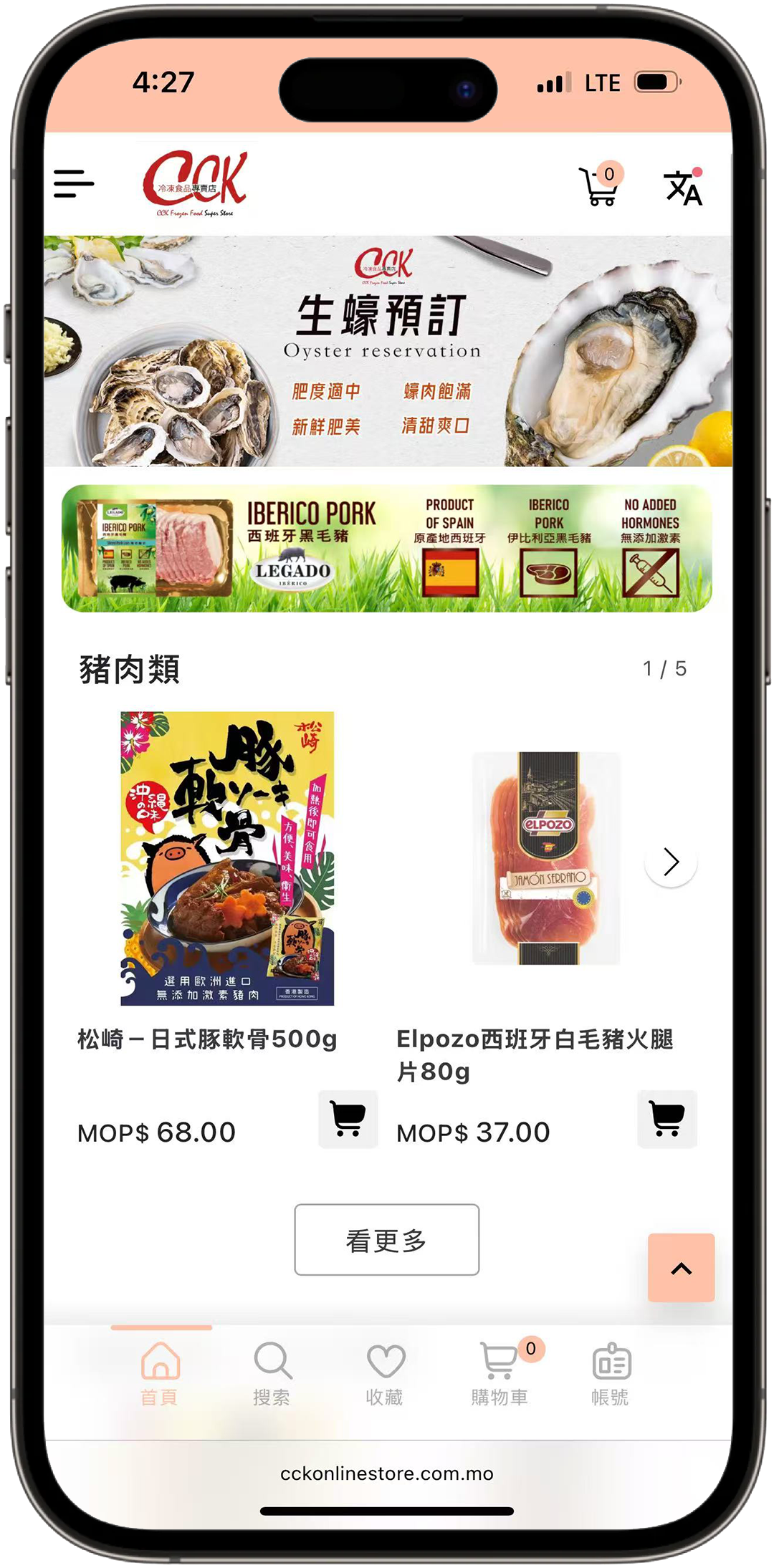Open the Iberico Pork banner
This screenshot has width=774, height=1568.
(x=387, y=548)
